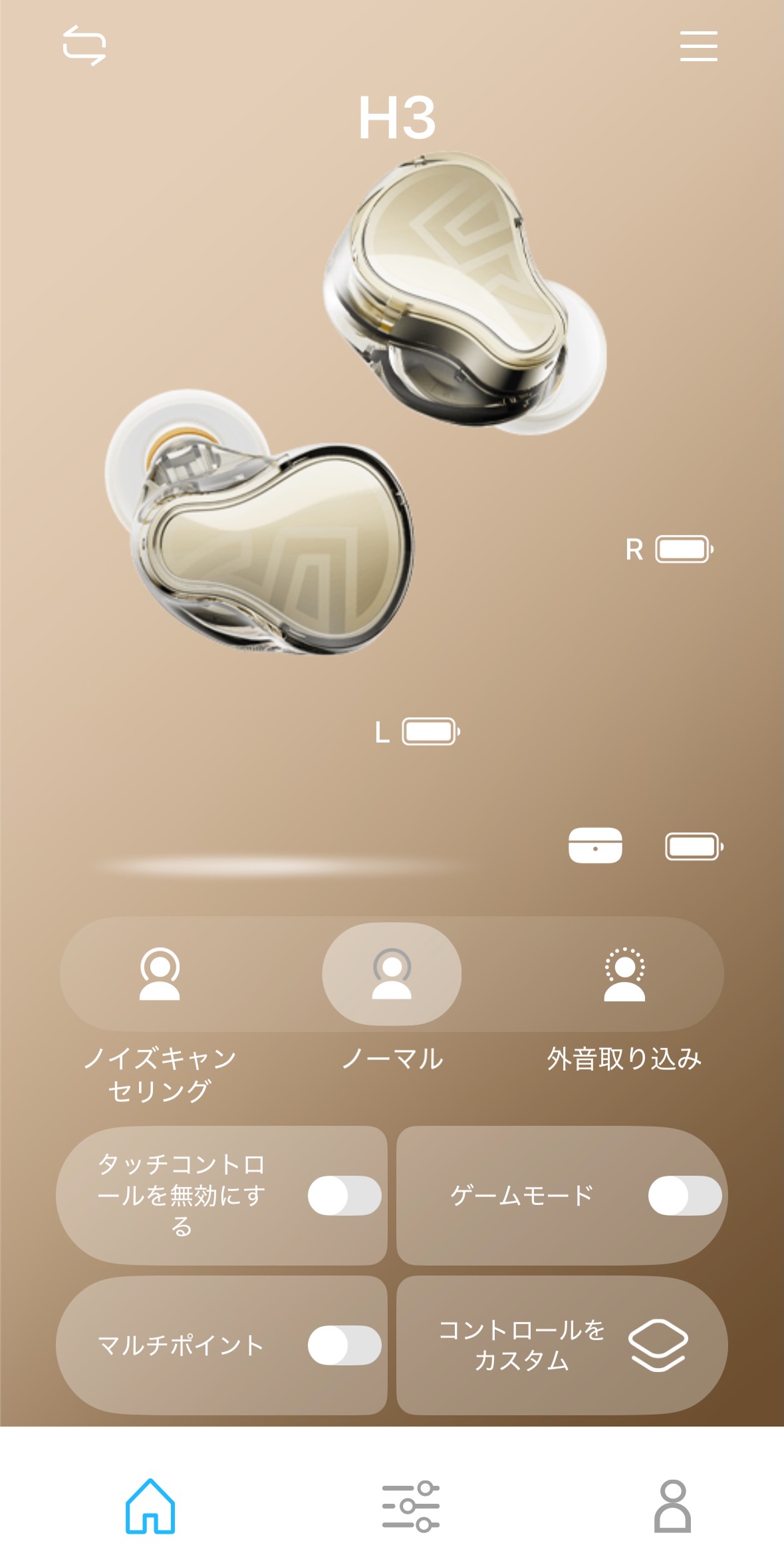This screenshot has width=784, height=1557.
Task: Enable ゲームモード switch
Action: pos(684,1196)
